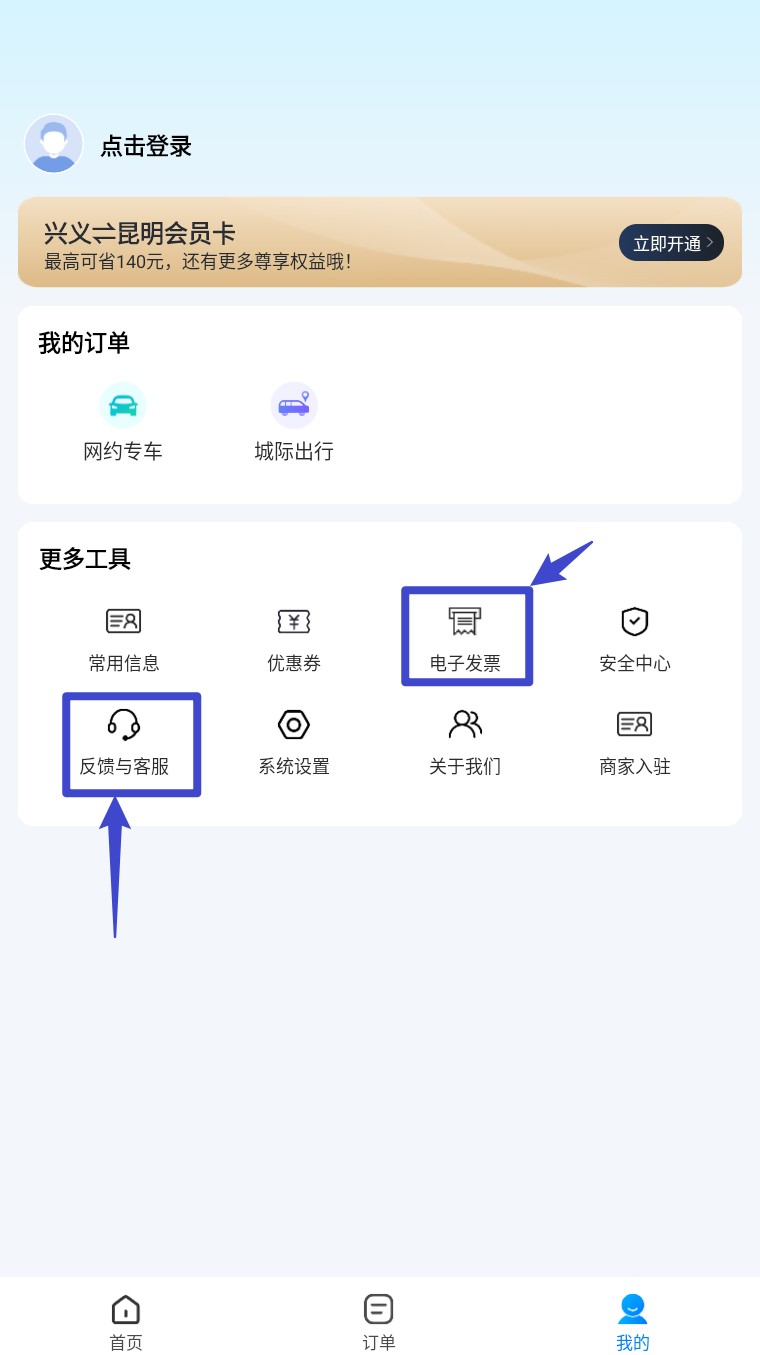Switch to the 订单 tab
The image size is (760, 1355).
(x=379, y=1320)
